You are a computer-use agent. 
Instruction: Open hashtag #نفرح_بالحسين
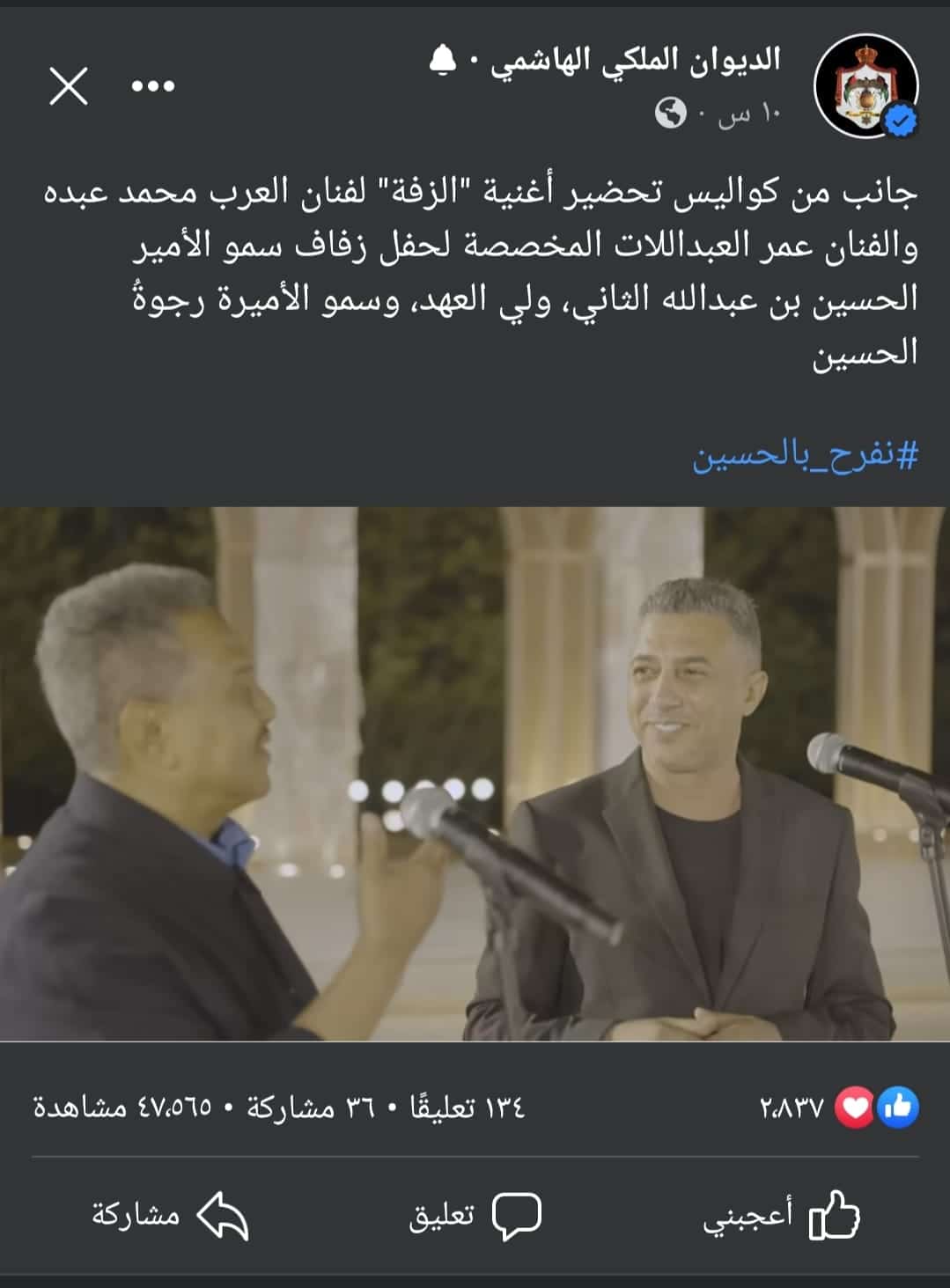[x=805, y=456]
